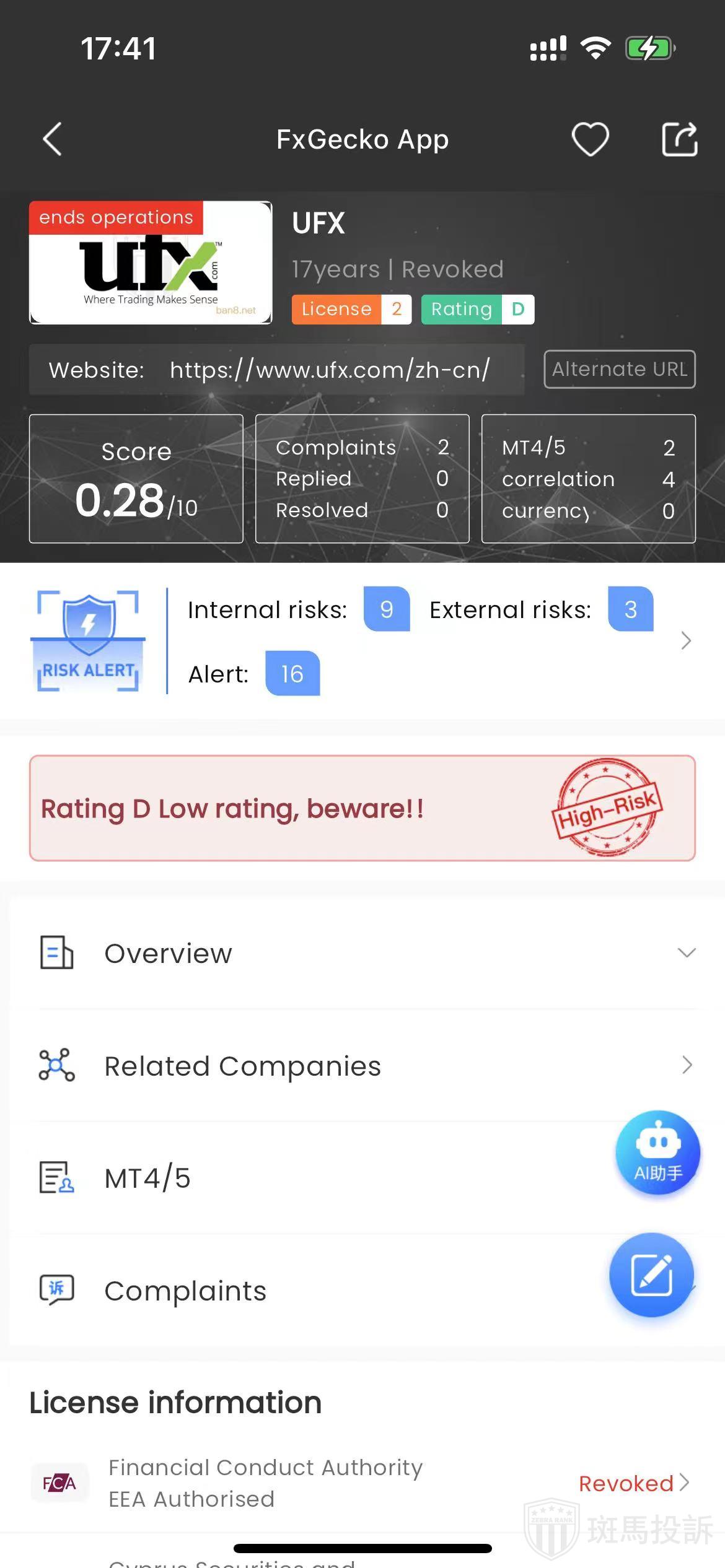725x1568 pixels.
Task: Open the Complaints stats card
Action: 362,479
